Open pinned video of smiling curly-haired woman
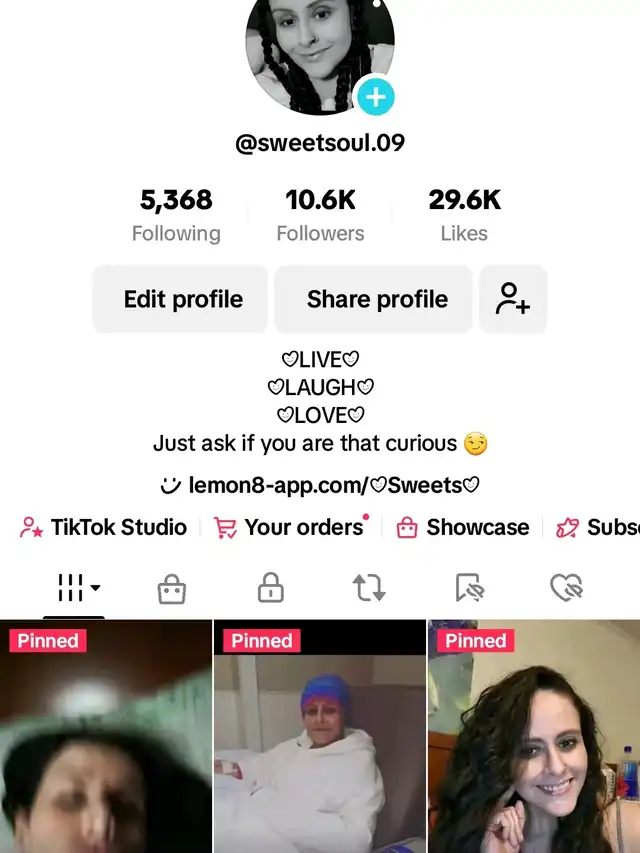Viewport: 640px width, 853px height. (534, 740)
